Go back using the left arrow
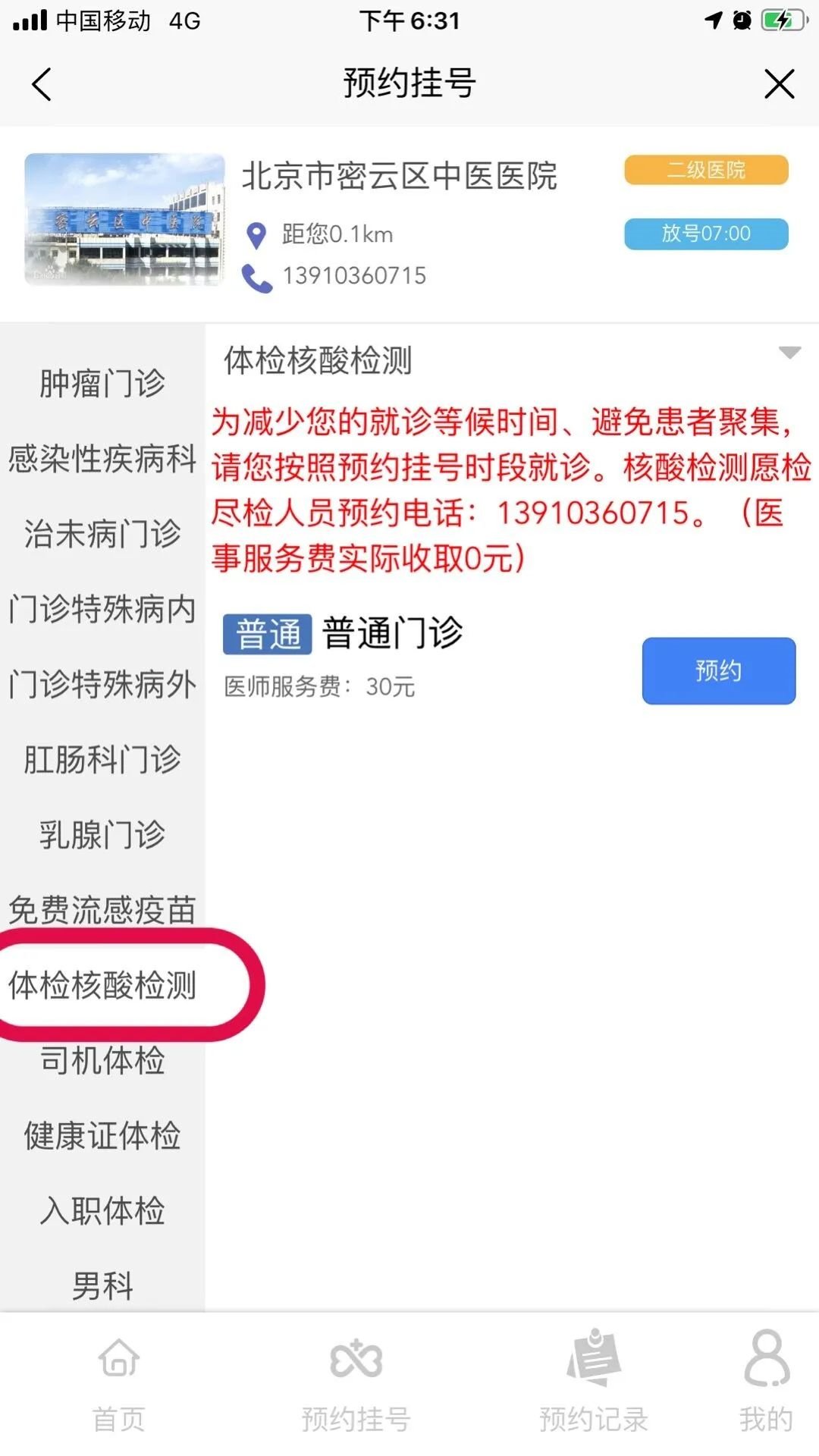The height and width of the screenshot is (1456, 819). [x=42, y=84]
